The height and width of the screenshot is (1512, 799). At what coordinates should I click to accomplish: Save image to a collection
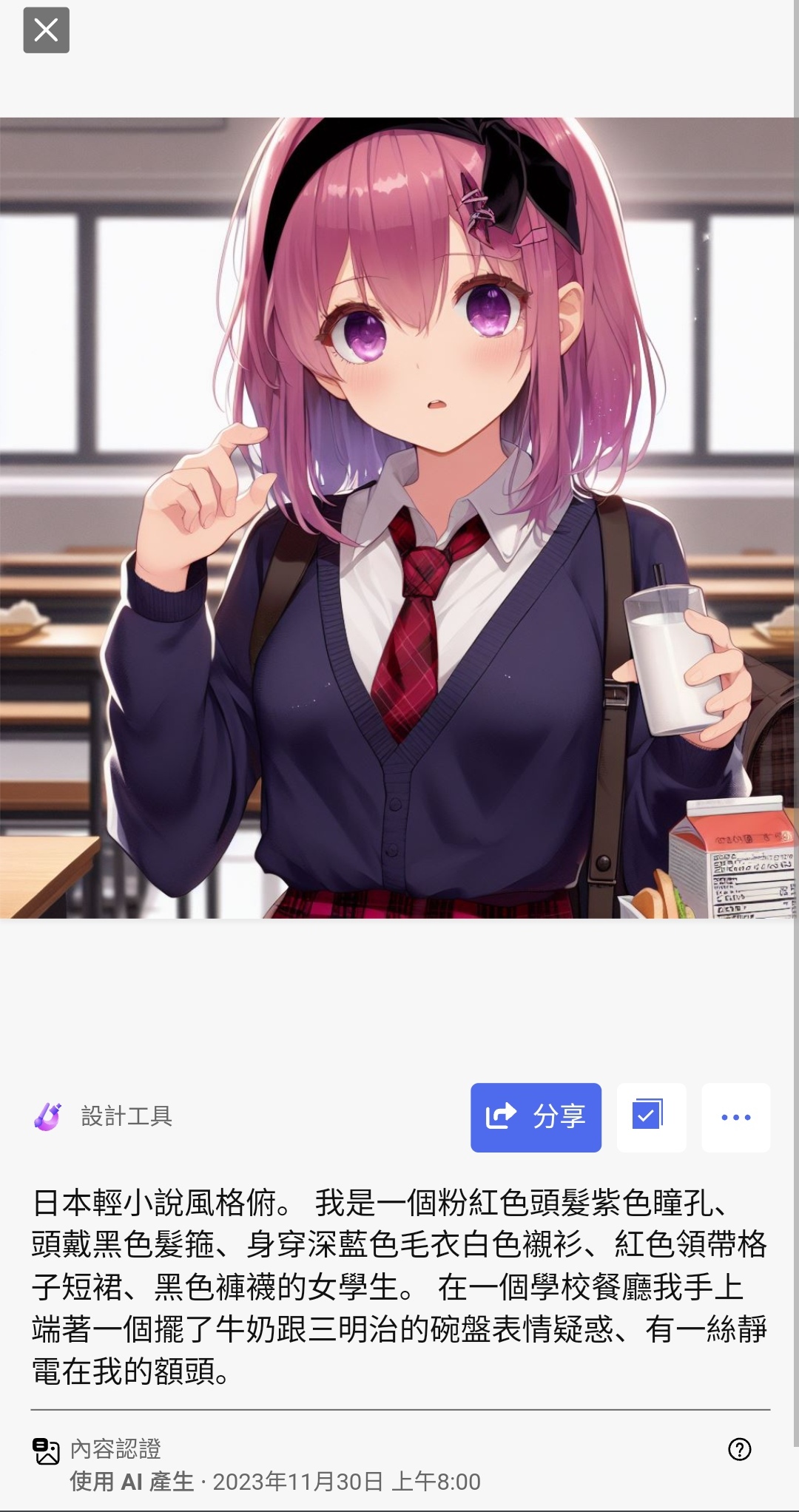(x=651, y=1117)
